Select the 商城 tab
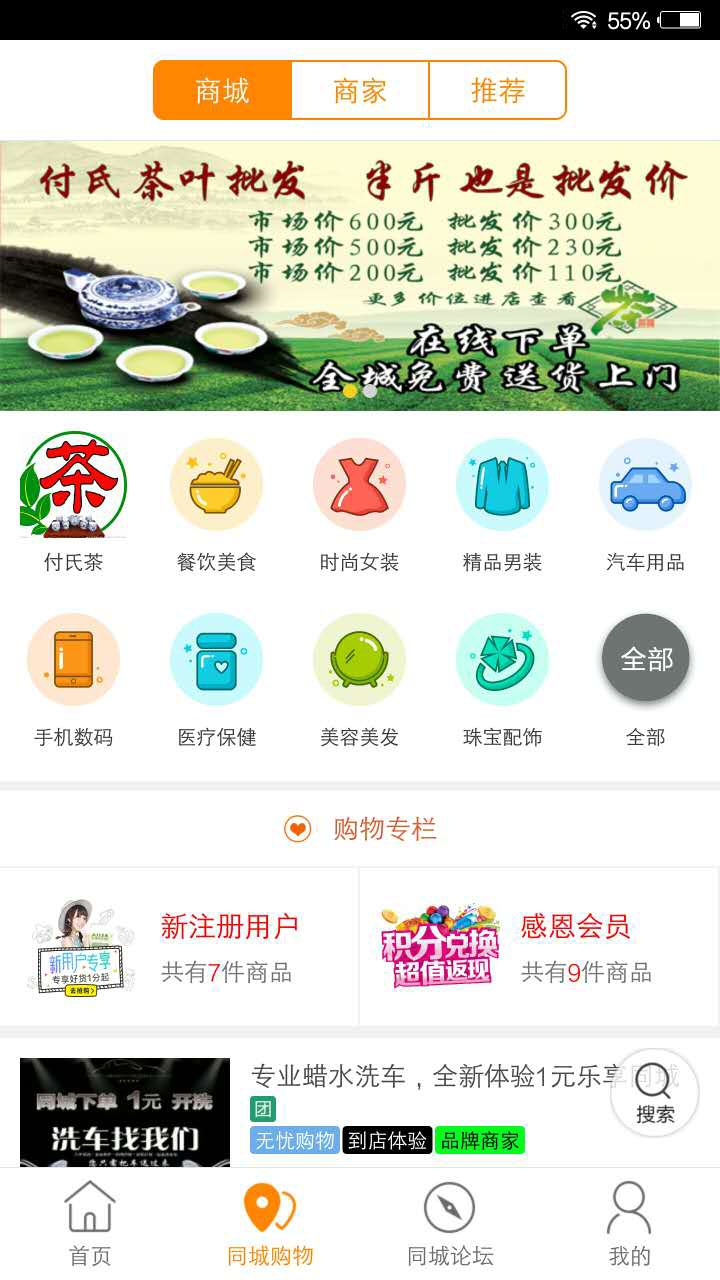 click(x=223, y=91)
